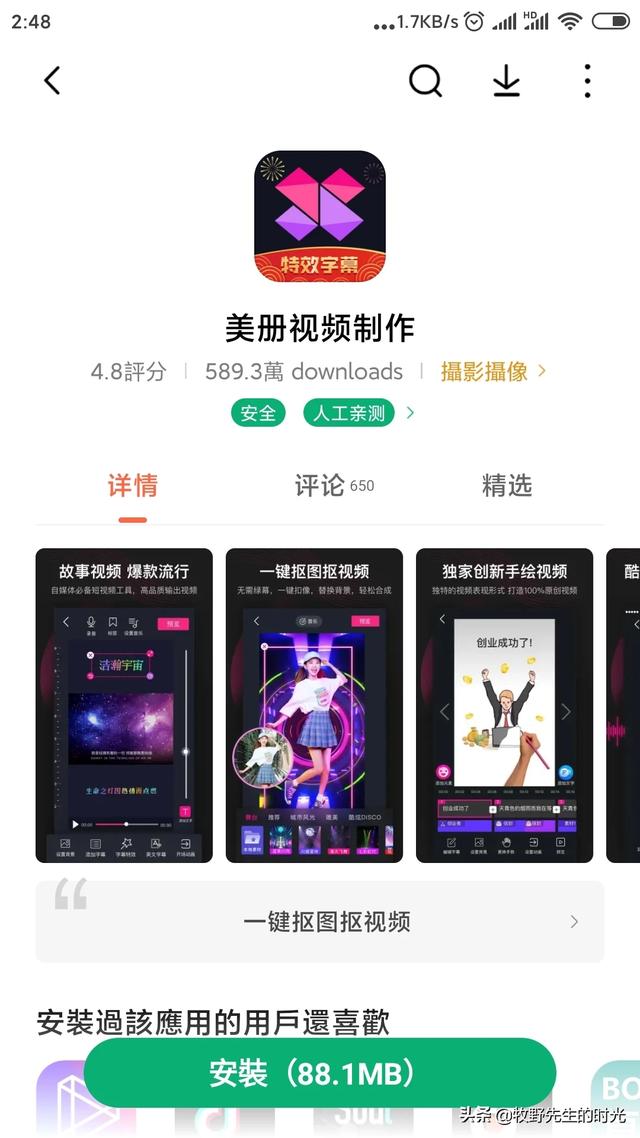Image resolution: width=640 pixels, height=1138 pixels.
Task: Open the 故事视频 爆款流行 screenshot
Action: [x=124, y=705]
